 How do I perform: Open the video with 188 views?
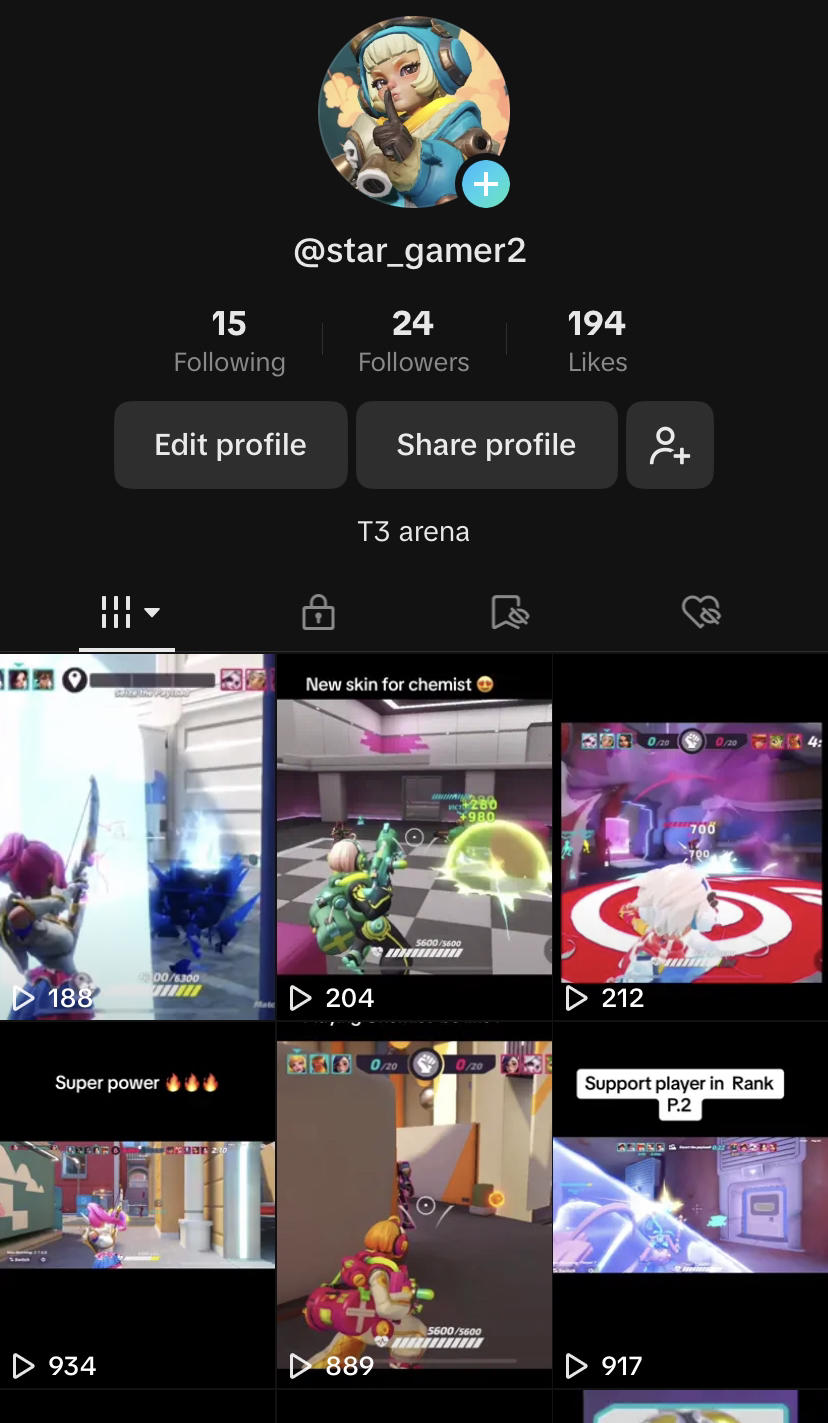[x=137, y=836]
